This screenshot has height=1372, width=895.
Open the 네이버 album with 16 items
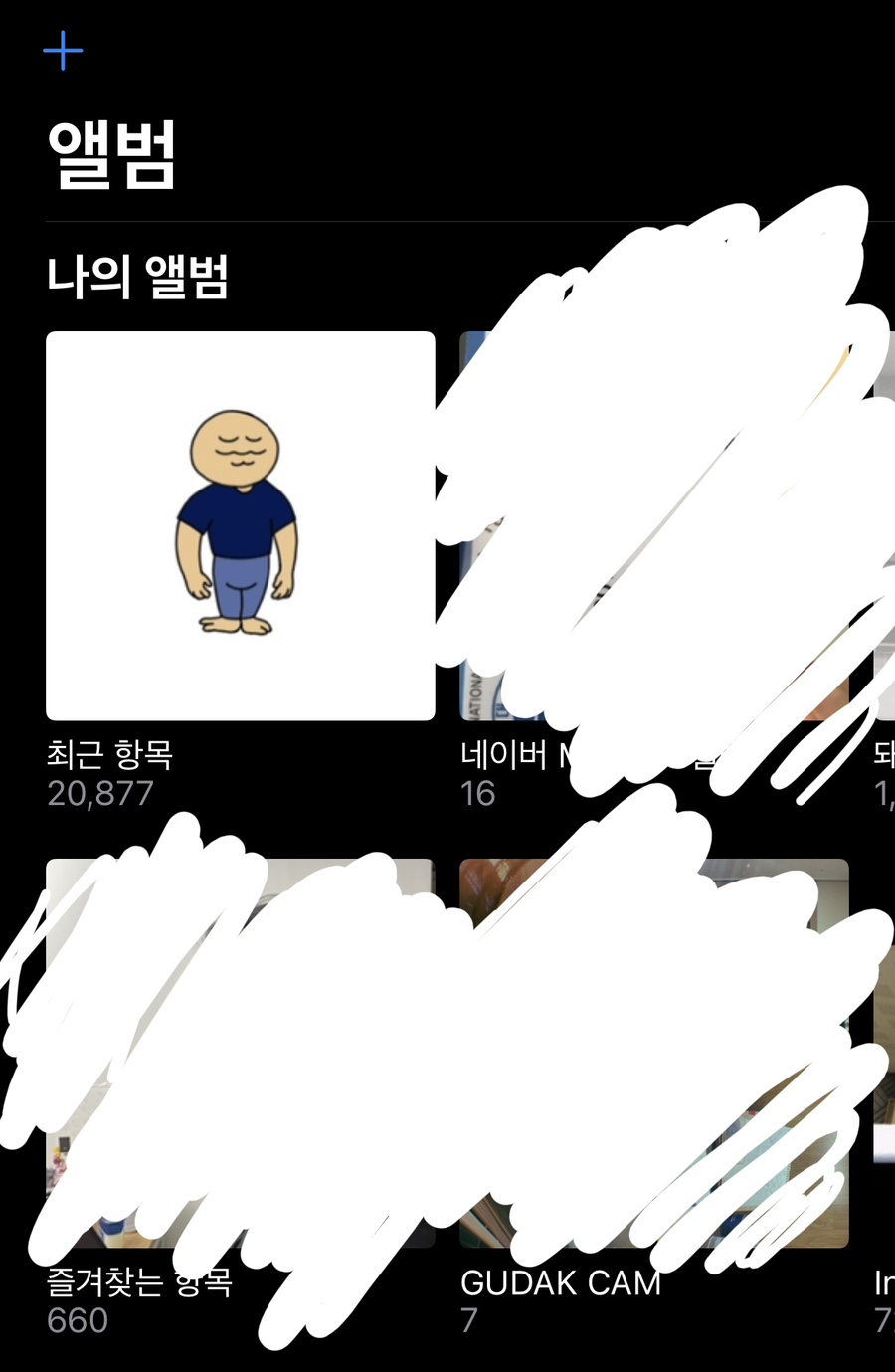pyautogui.click(x=651, y=525)
